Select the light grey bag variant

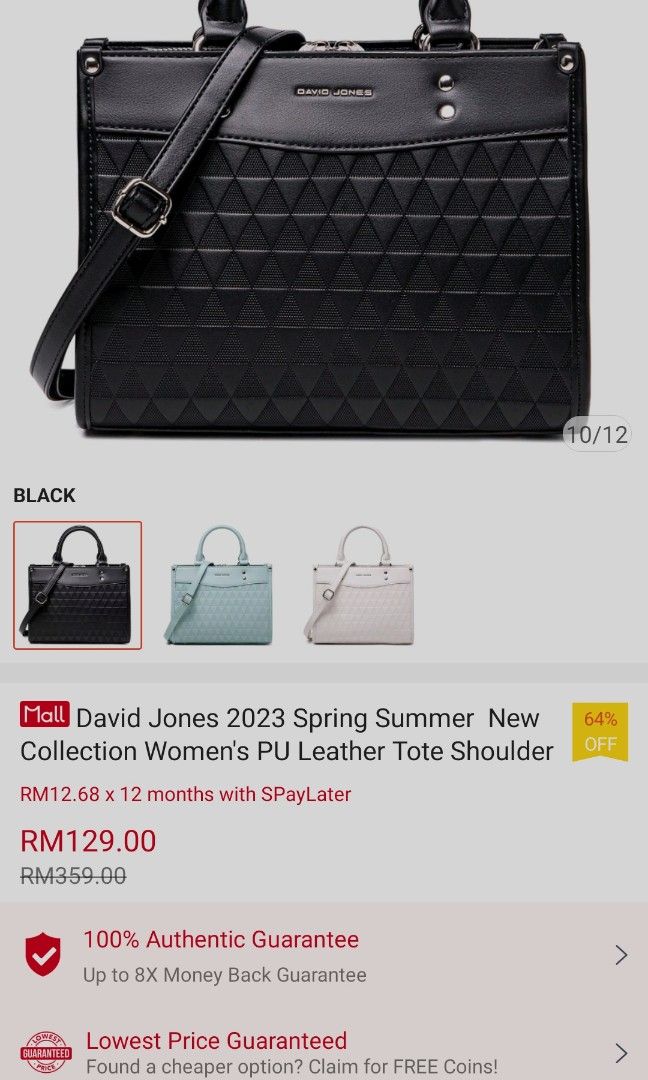(359, 585)
